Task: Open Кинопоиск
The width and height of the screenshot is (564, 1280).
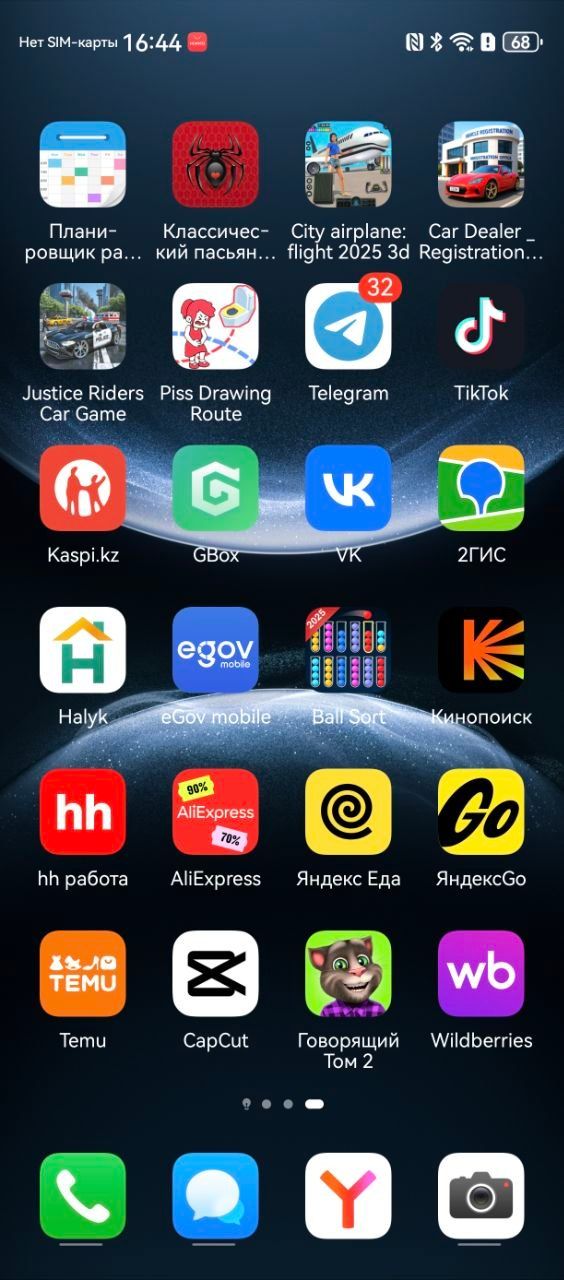Action: pyautogui.click(x=481, y=650)
